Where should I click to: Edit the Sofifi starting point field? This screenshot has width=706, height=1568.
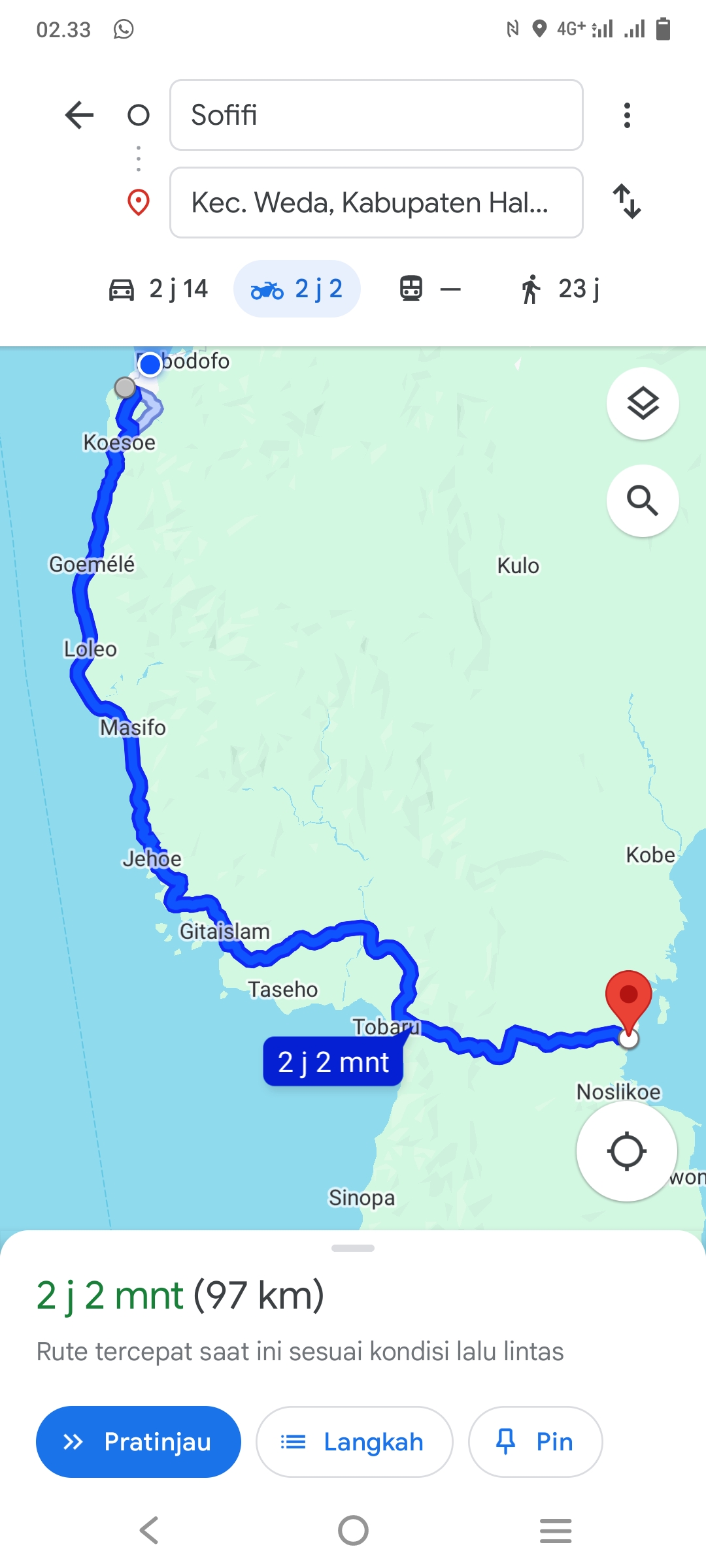pyautogui.click(x=376, y=115)
